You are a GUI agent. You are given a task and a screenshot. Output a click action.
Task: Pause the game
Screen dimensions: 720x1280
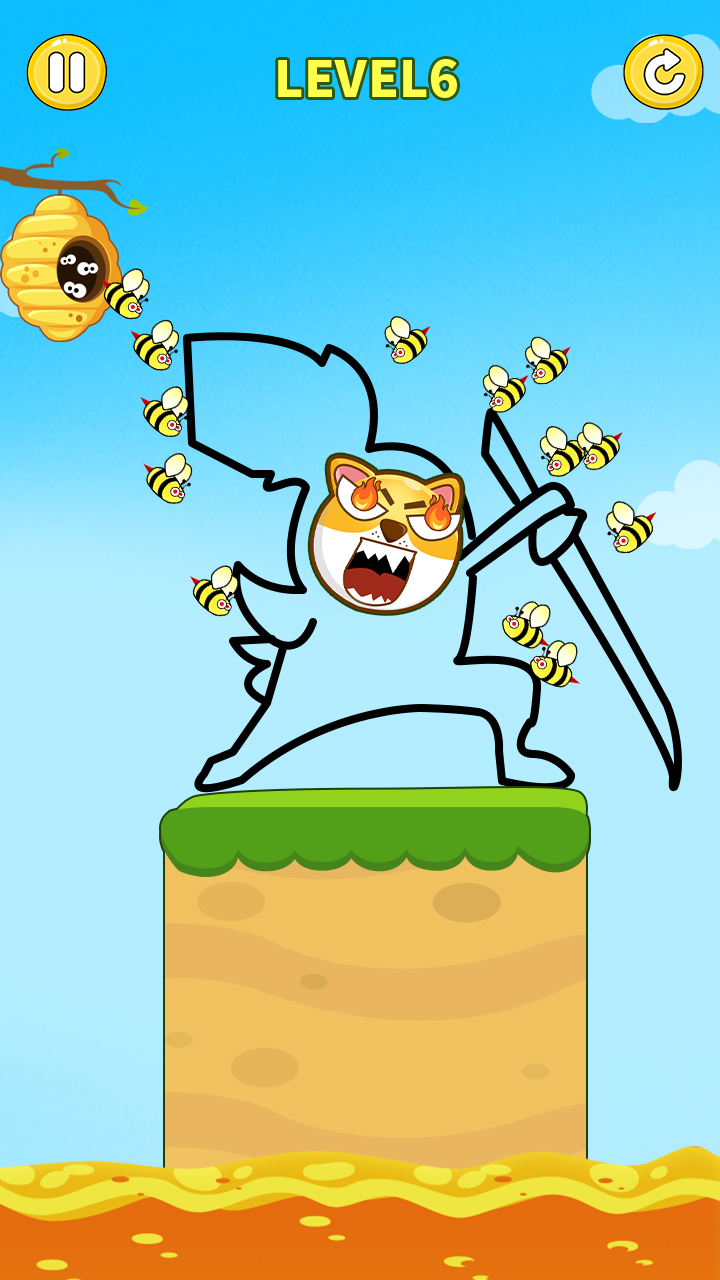[x=67, y=72]
